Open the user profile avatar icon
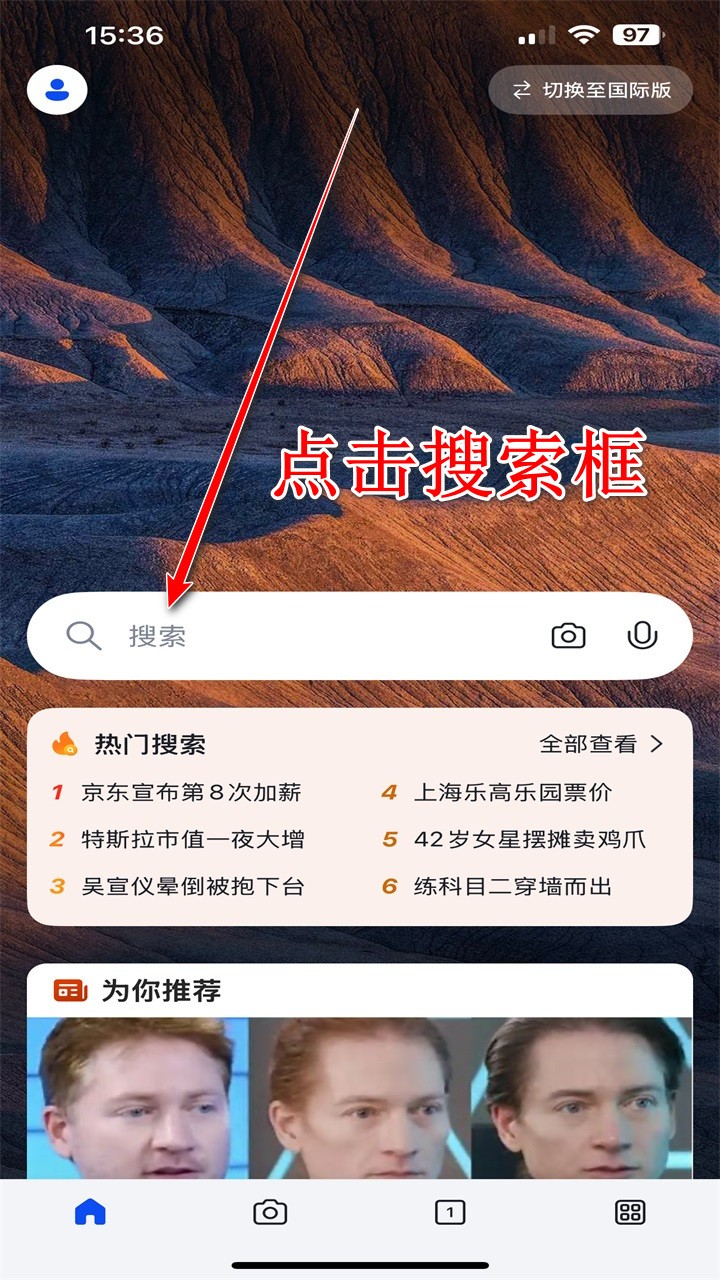Screen dimensions: 720x1280 [x=57, y=90]
